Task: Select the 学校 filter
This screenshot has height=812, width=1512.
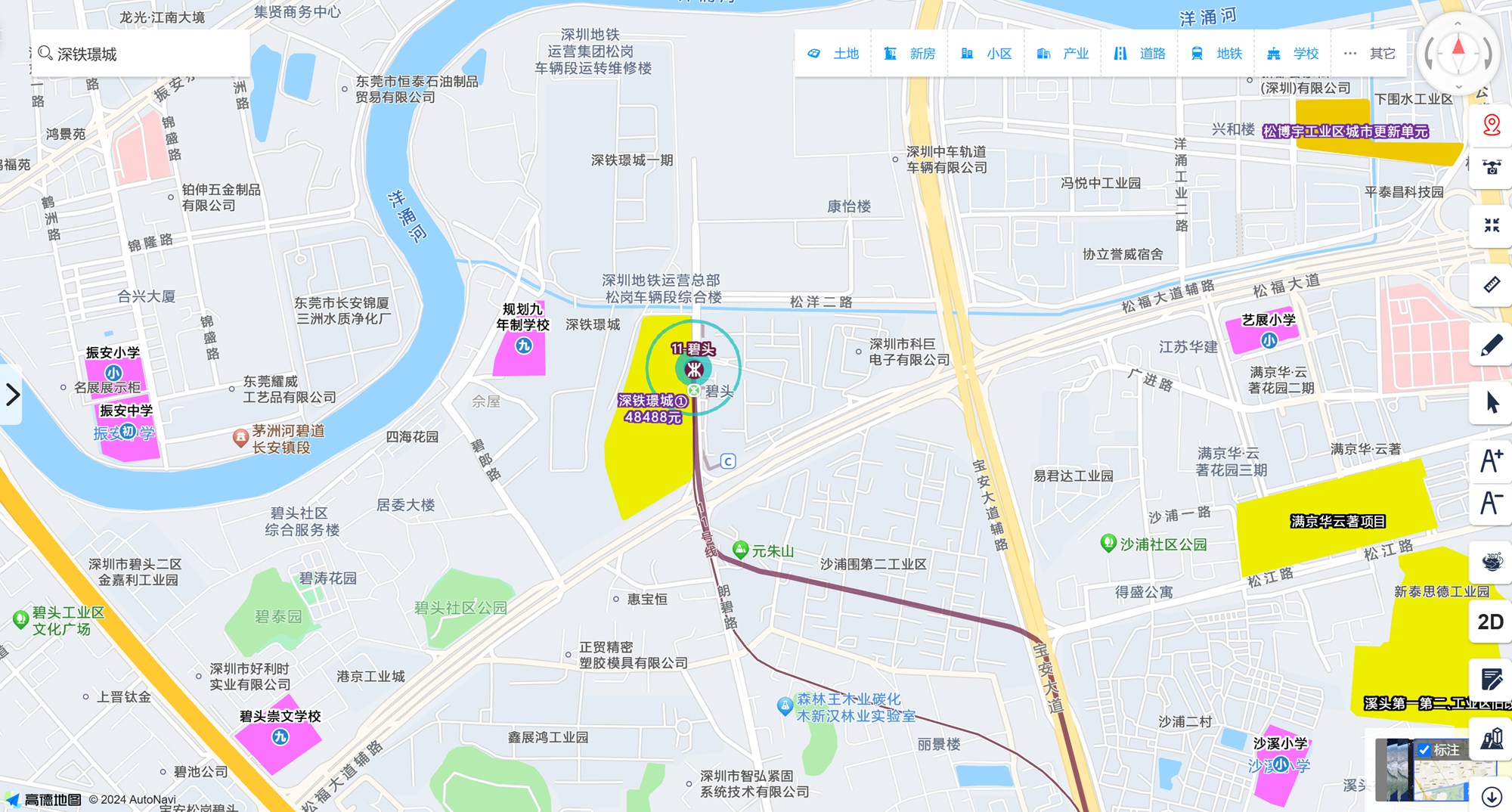Action: coord(1293,54)
